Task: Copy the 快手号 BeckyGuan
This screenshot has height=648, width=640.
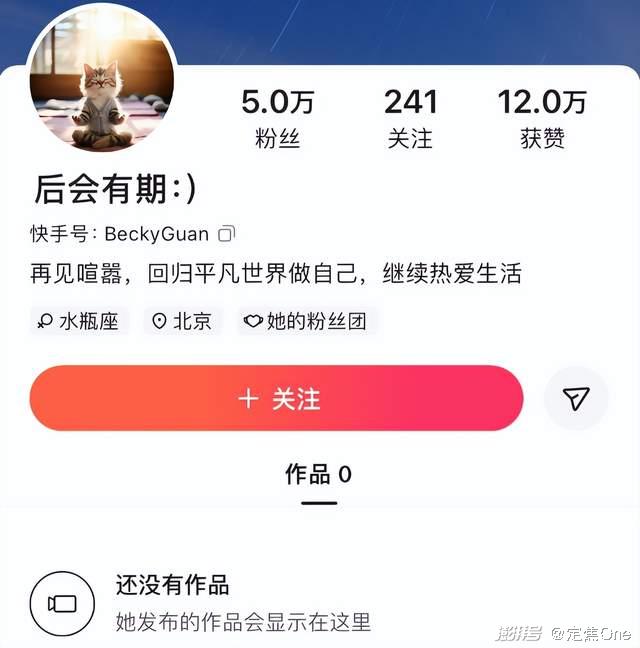Action: (x=227, y=234)
